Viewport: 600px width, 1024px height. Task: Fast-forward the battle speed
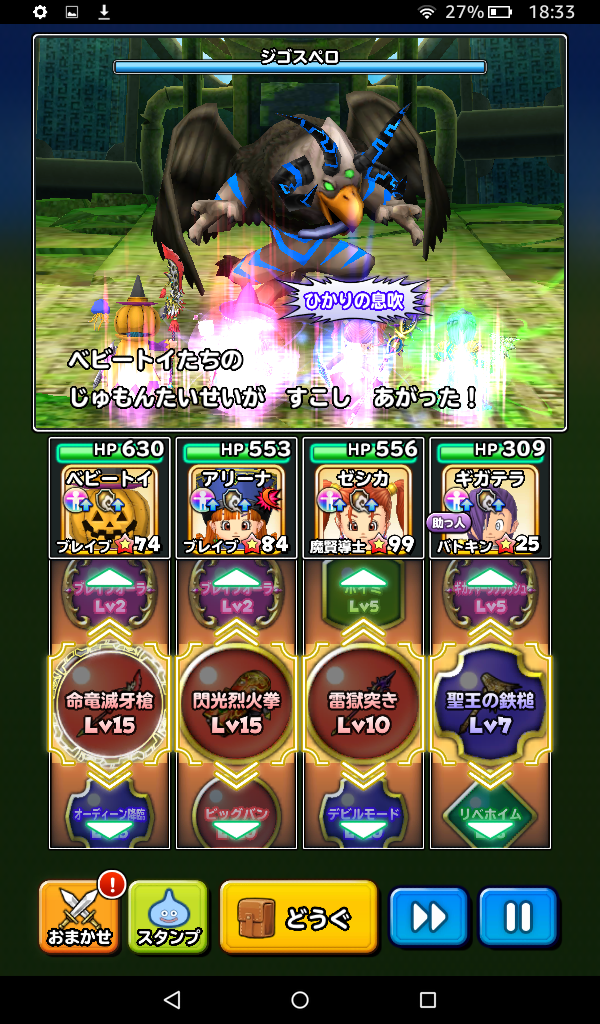[429, 917]
